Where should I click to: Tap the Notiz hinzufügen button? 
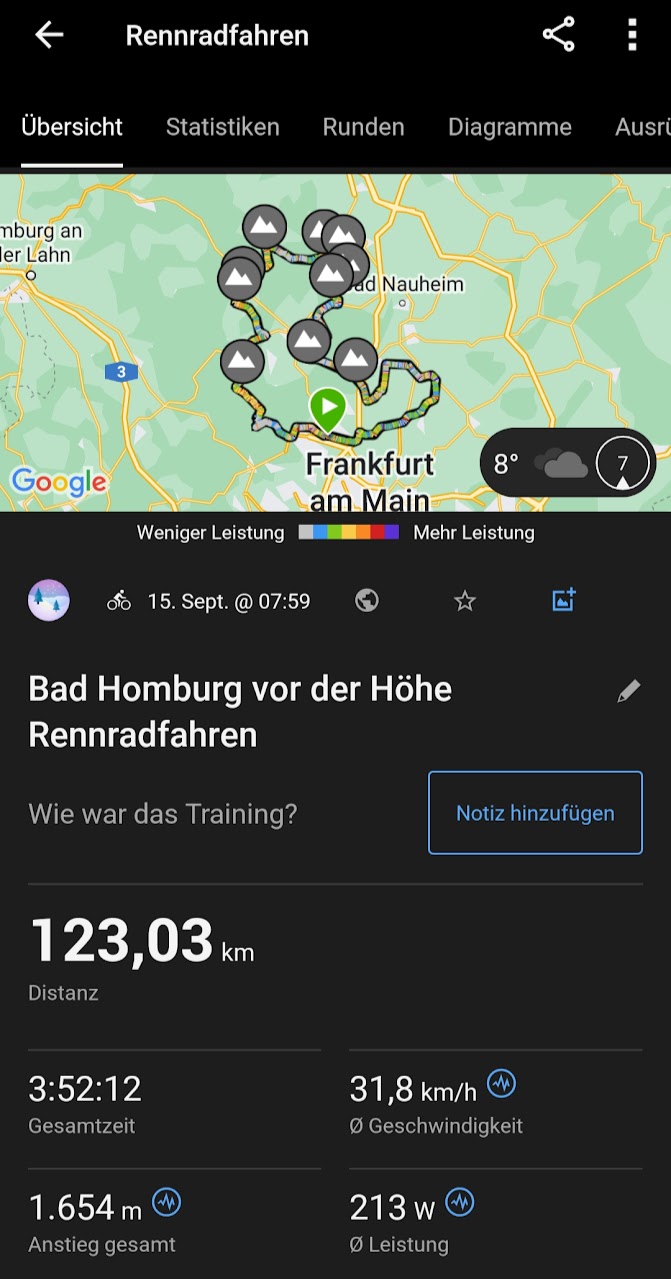pos(535,813)
